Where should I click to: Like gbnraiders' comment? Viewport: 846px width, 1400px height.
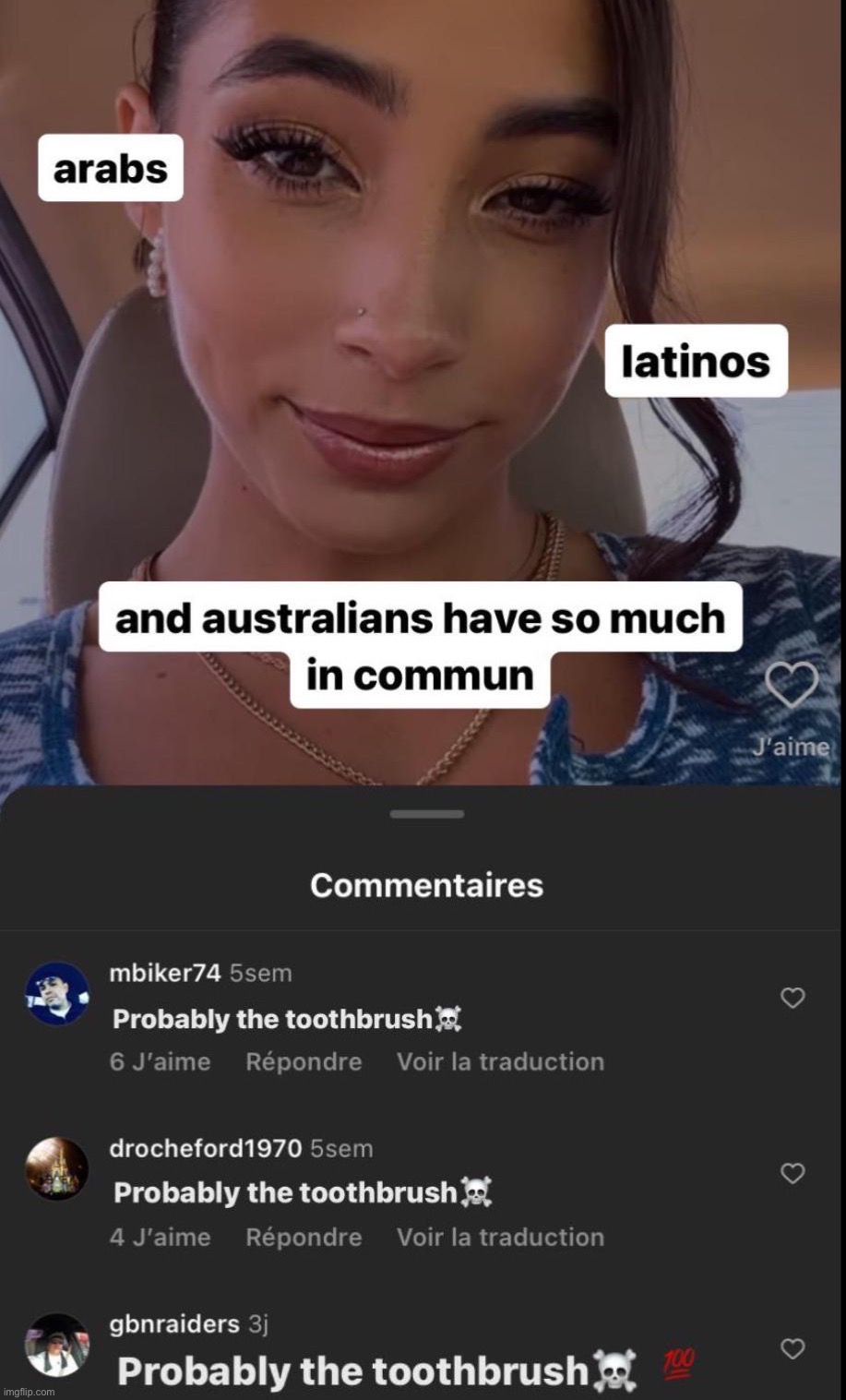(x=792, y=1348)
